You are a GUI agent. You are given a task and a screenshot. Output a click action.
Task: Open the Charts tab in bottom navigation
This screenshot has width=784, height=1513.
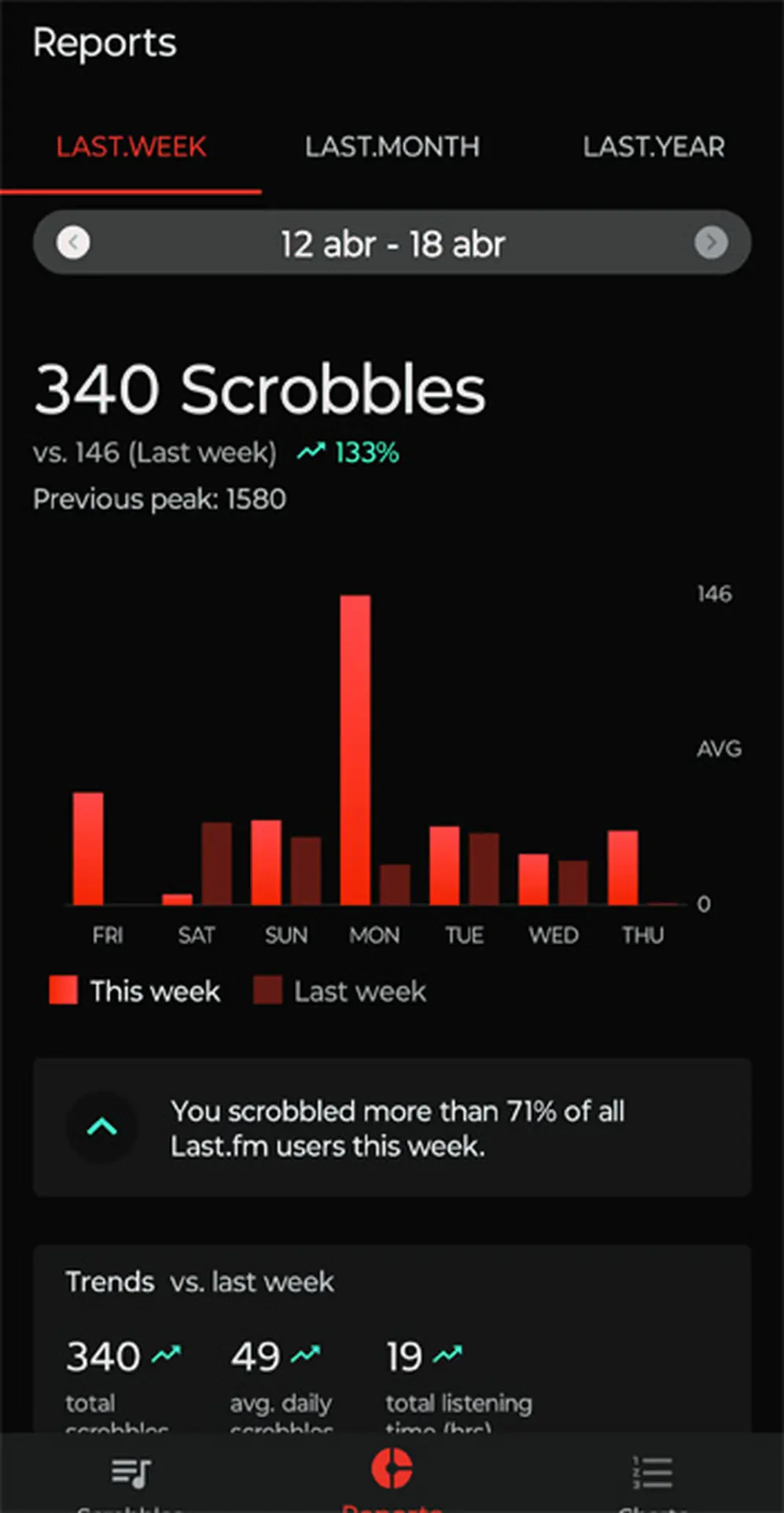coord(653,1478)
